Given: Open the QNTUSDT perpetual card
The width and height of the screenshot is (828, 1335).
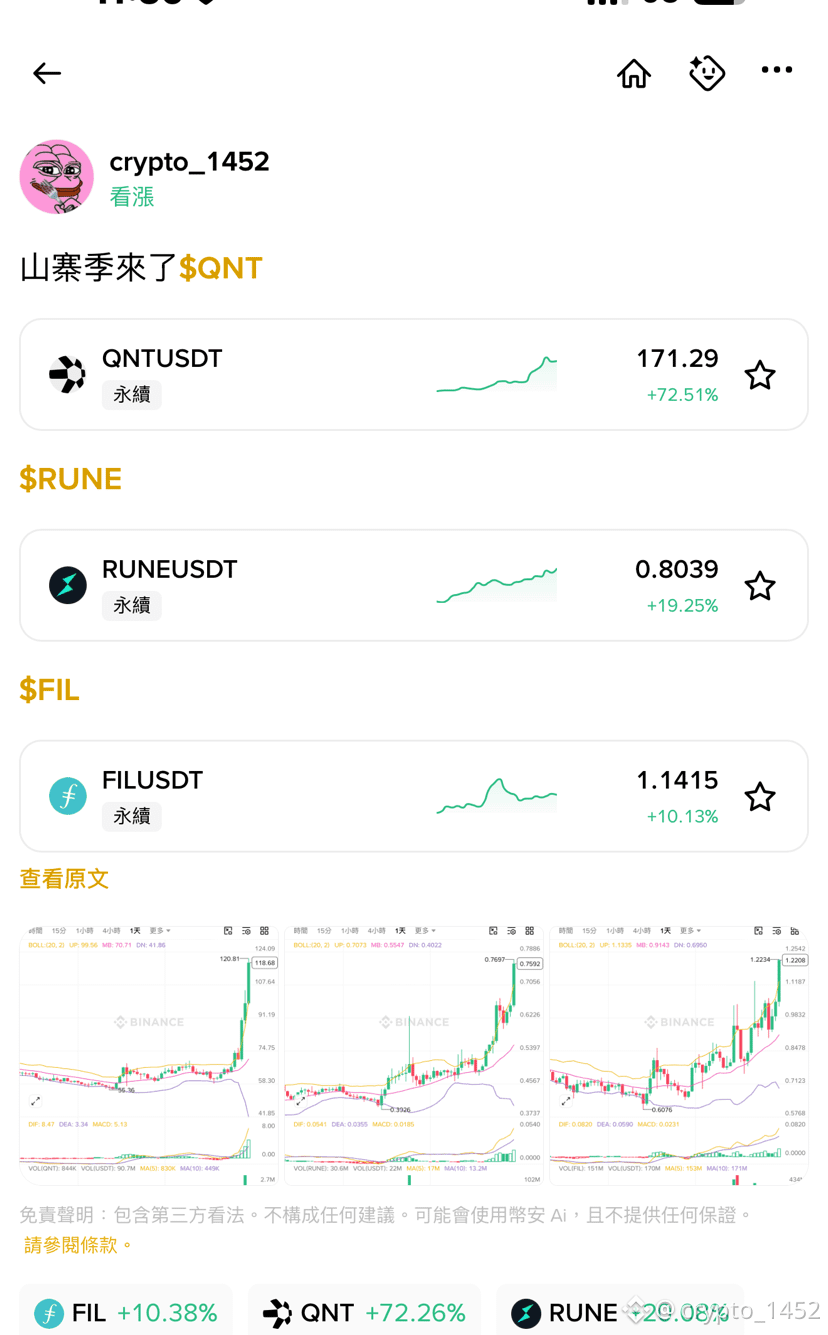Looking at the screenshot, I should click(414, 375).
